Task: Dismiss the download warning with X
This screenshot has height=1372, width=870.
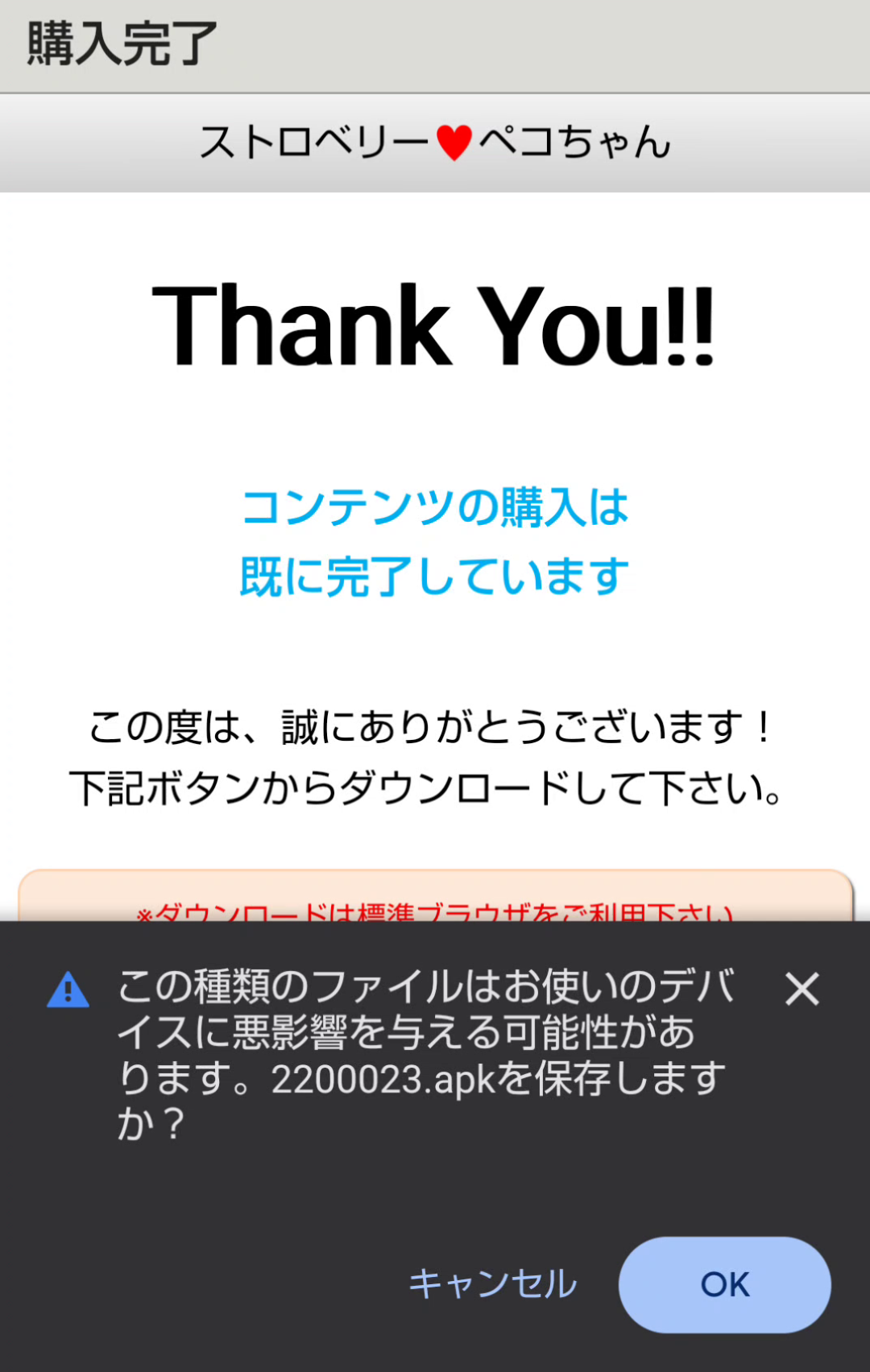Action: pyautogui.click(x=802, y=989)
